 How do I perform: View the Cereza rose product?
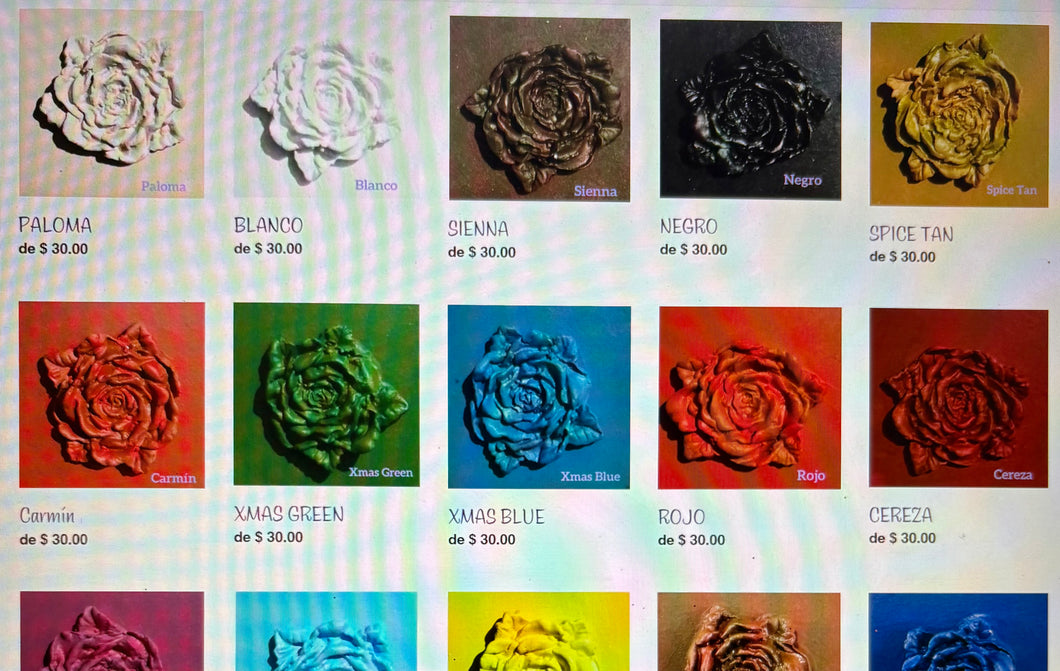958,398
